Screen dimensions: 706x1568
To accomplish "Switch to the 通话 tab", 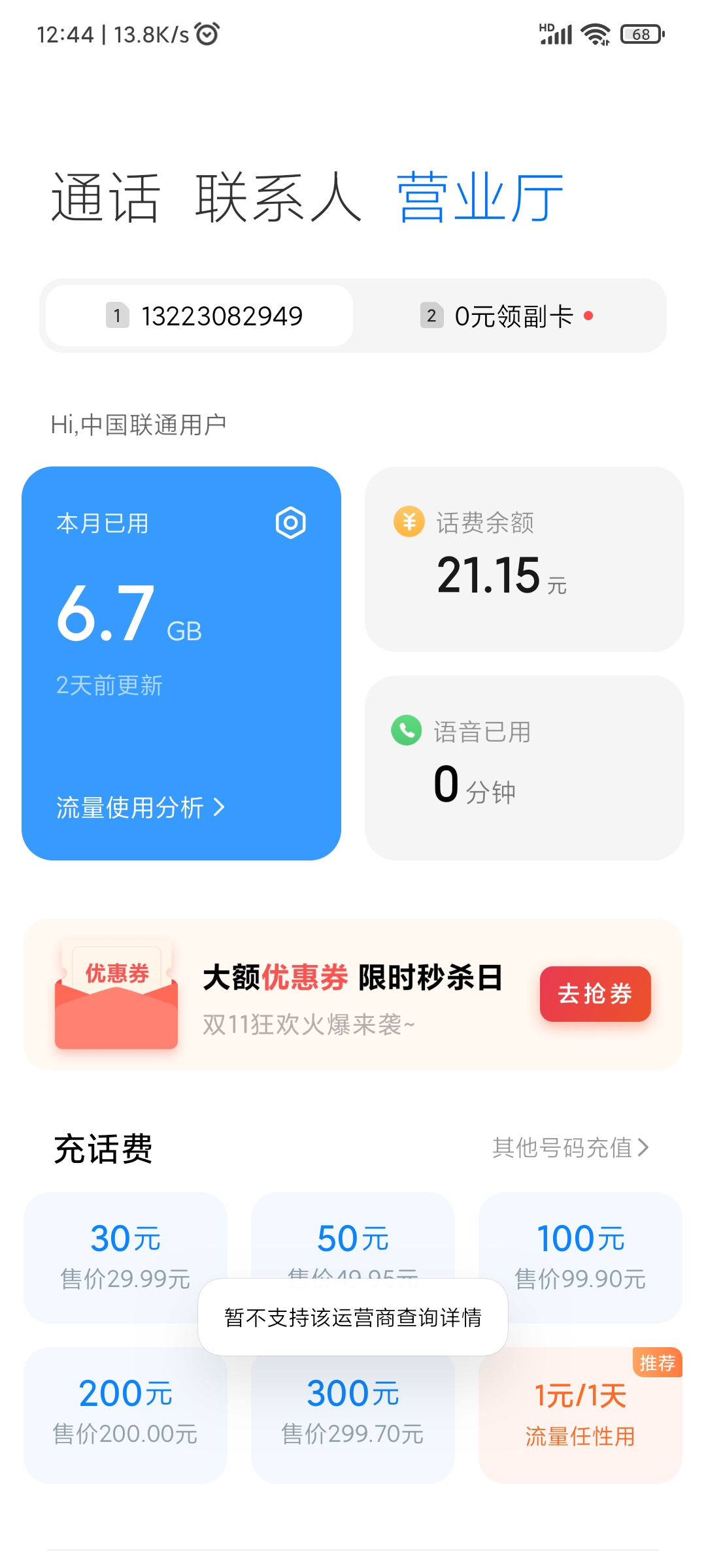I will (x=105, y=197).
